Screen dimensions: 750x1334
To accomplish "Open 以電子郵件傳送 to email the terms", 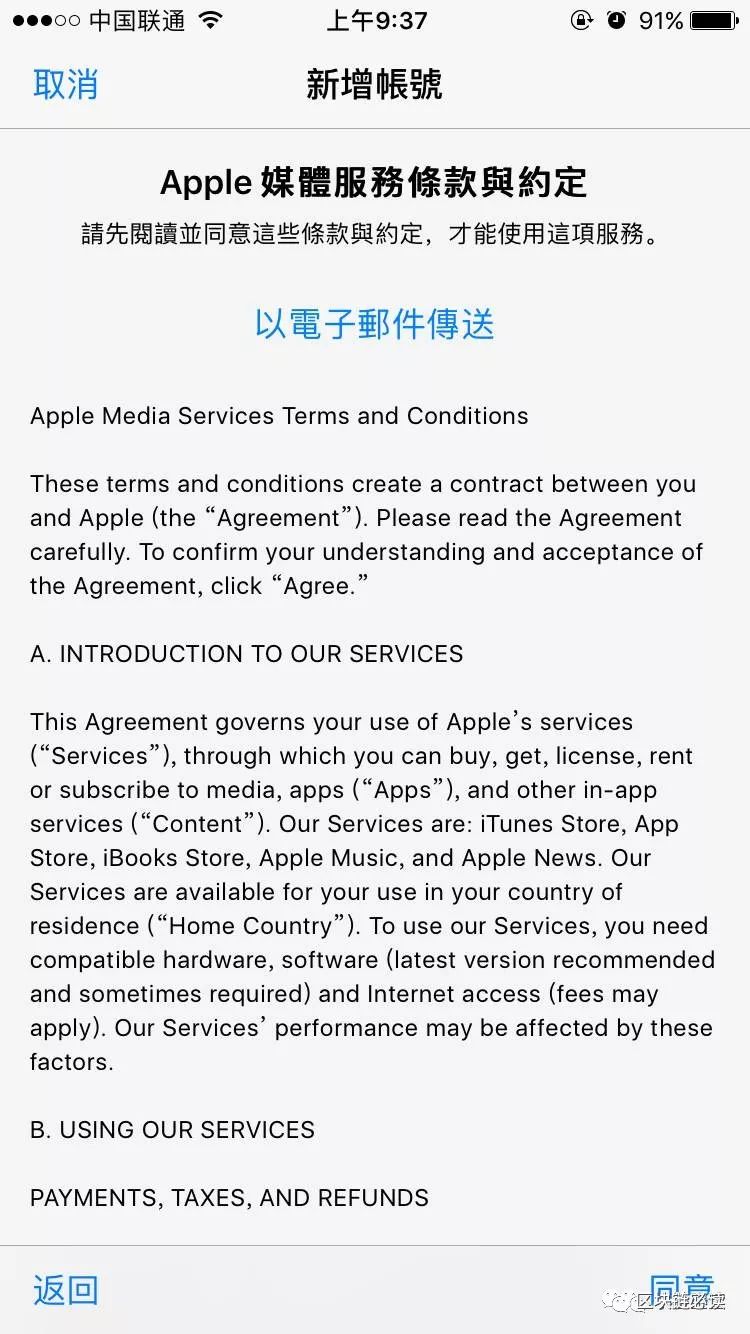I will 374,324.
